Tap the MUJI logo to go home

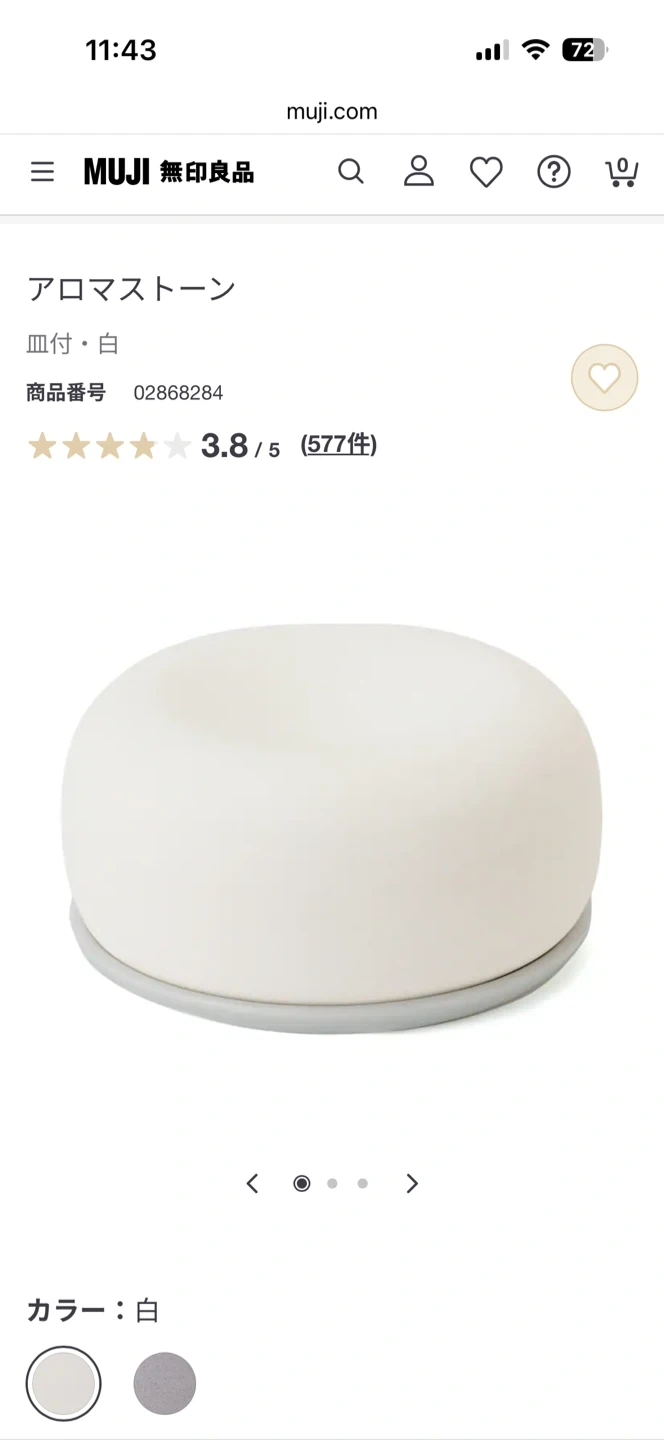click(x=169, y=172)
